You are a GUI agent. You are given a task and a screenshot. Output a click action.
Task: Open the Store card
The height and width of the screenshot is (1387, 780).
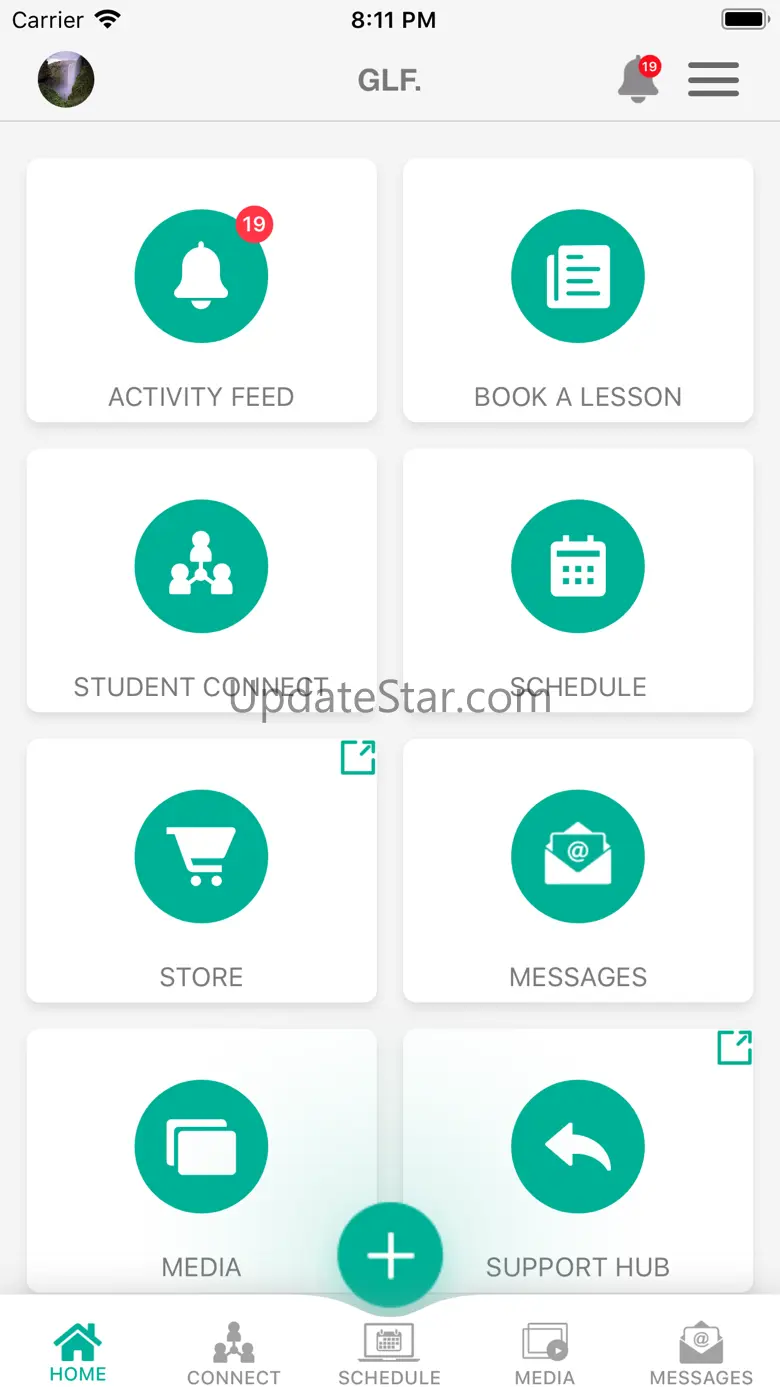coord(202,870)
